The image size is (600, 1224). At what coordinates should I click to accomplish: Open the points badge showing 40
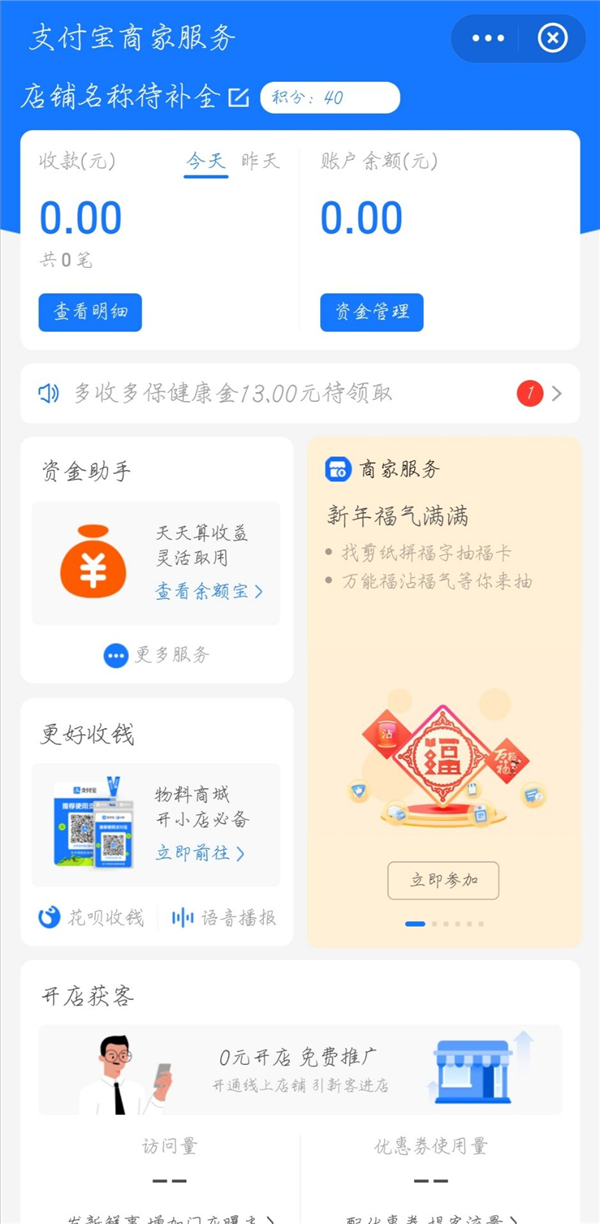point(329,97)
